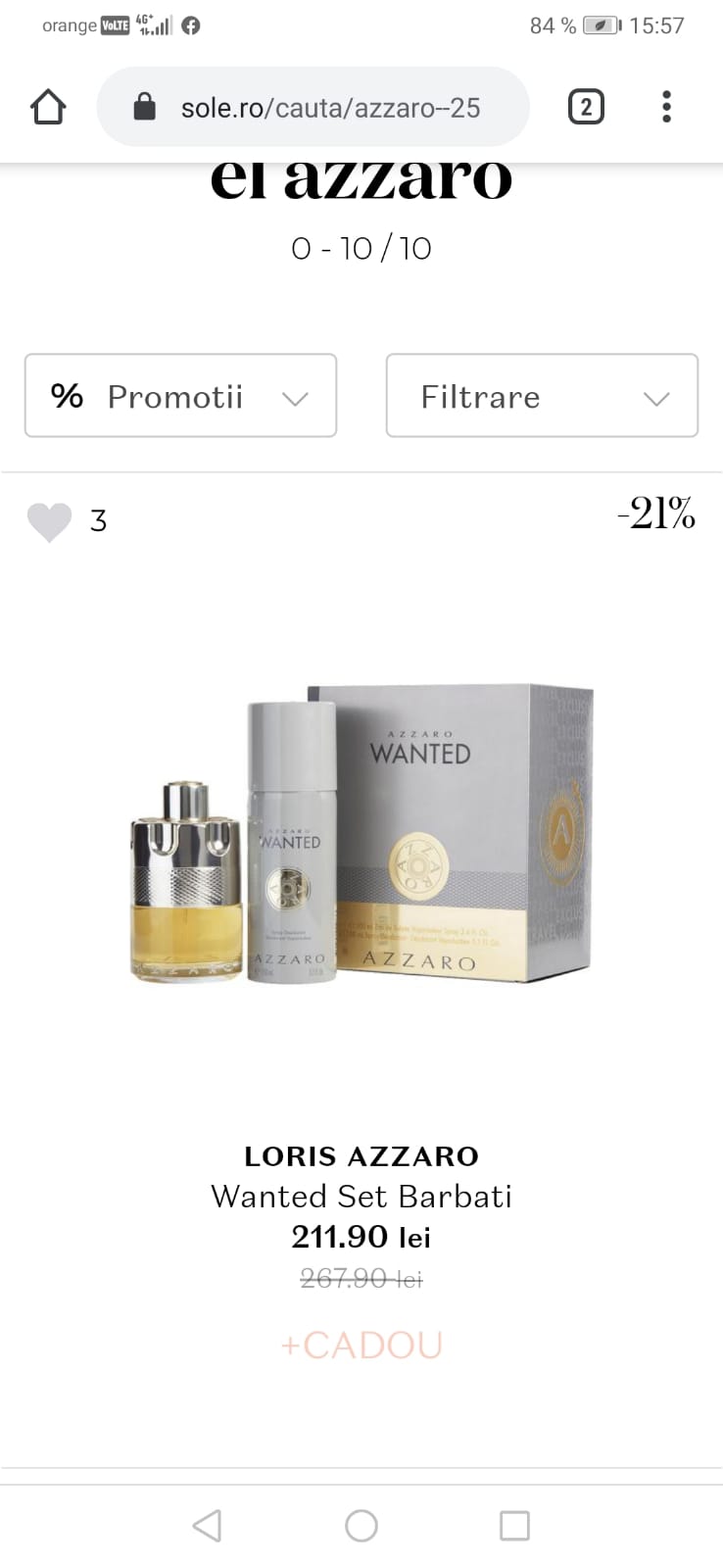Add Wanted Set Barbati to favorites
The height and width of the screenshot is (1568, 723).
point(49,521)
